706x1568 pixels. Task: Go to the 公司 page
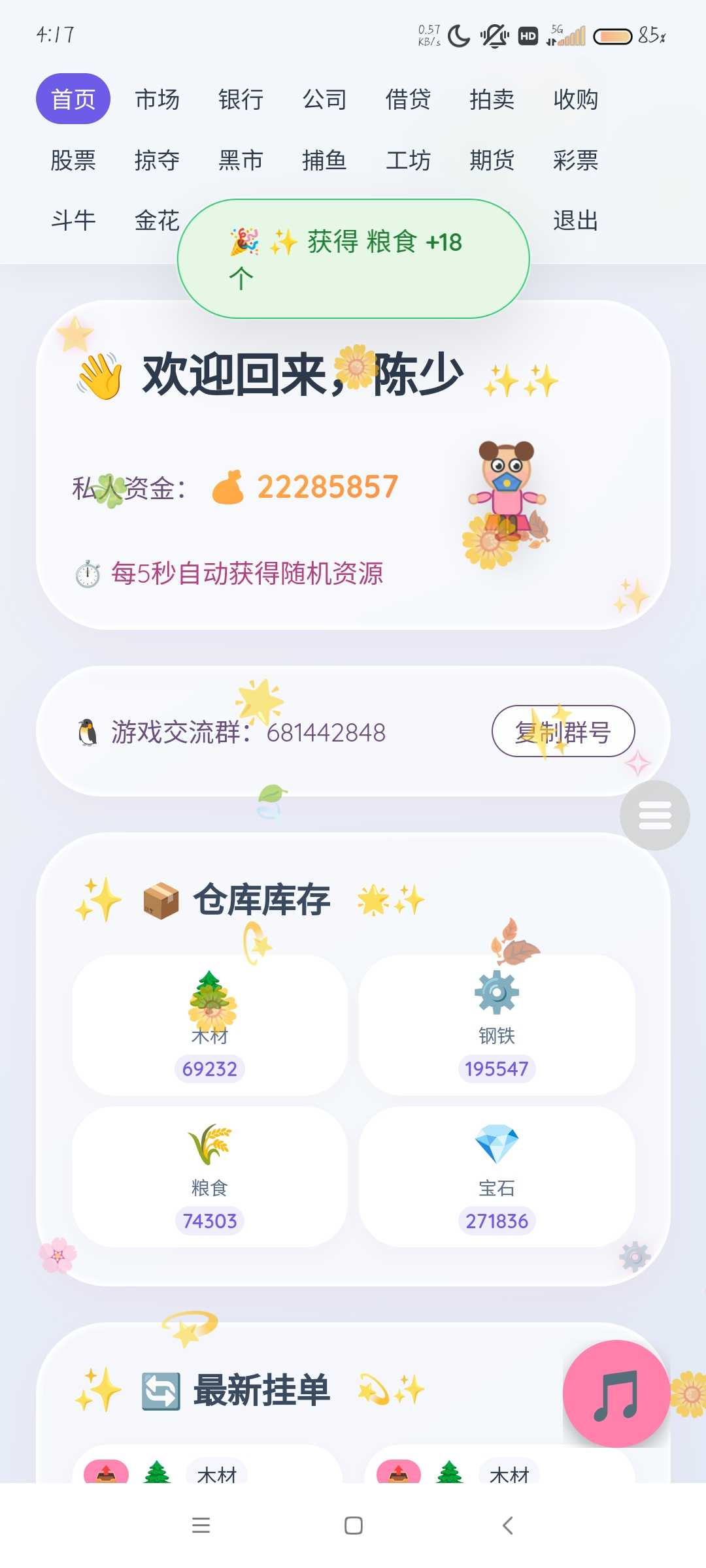tap(324, 99)
